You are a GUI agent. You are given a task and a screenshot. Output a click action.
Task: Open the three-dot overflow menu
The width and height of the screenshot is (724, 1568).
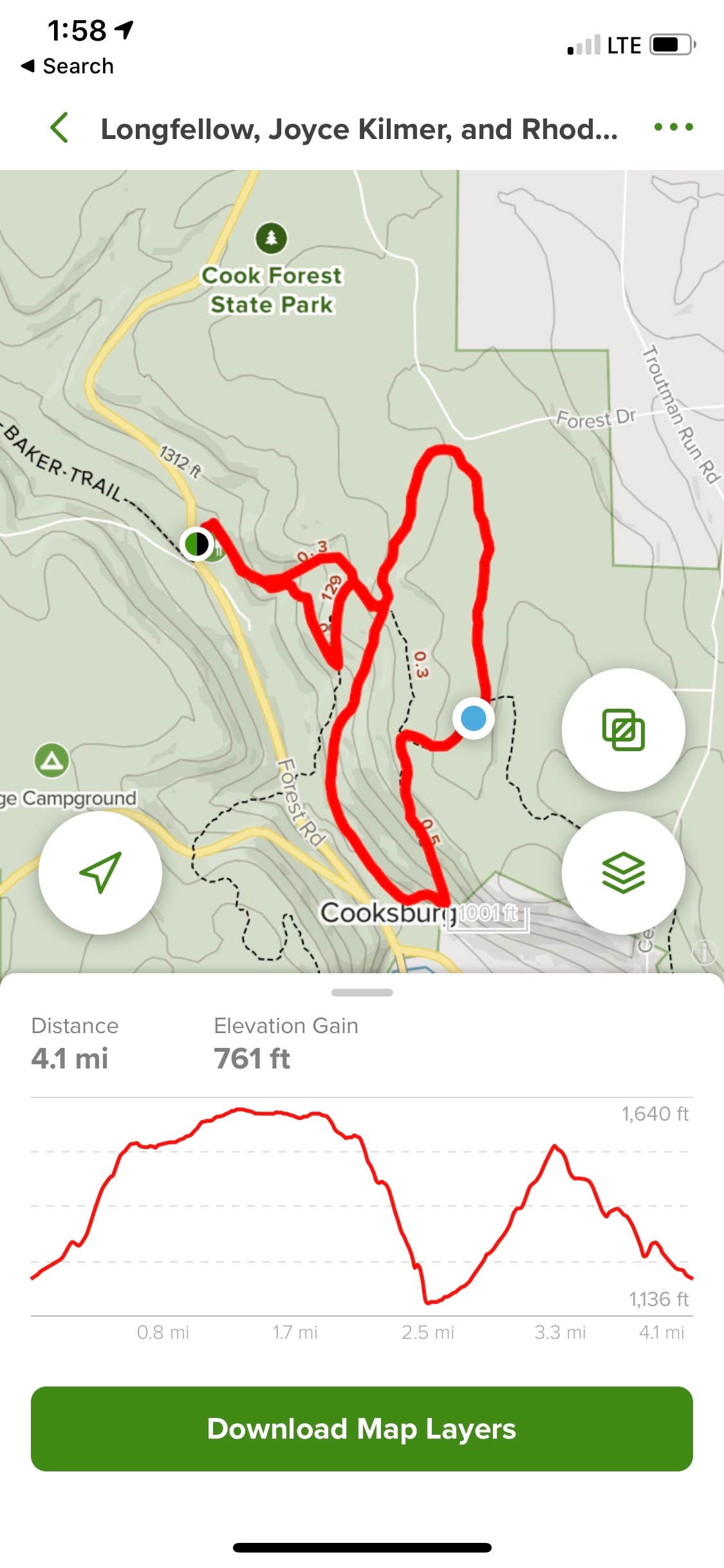673,127
